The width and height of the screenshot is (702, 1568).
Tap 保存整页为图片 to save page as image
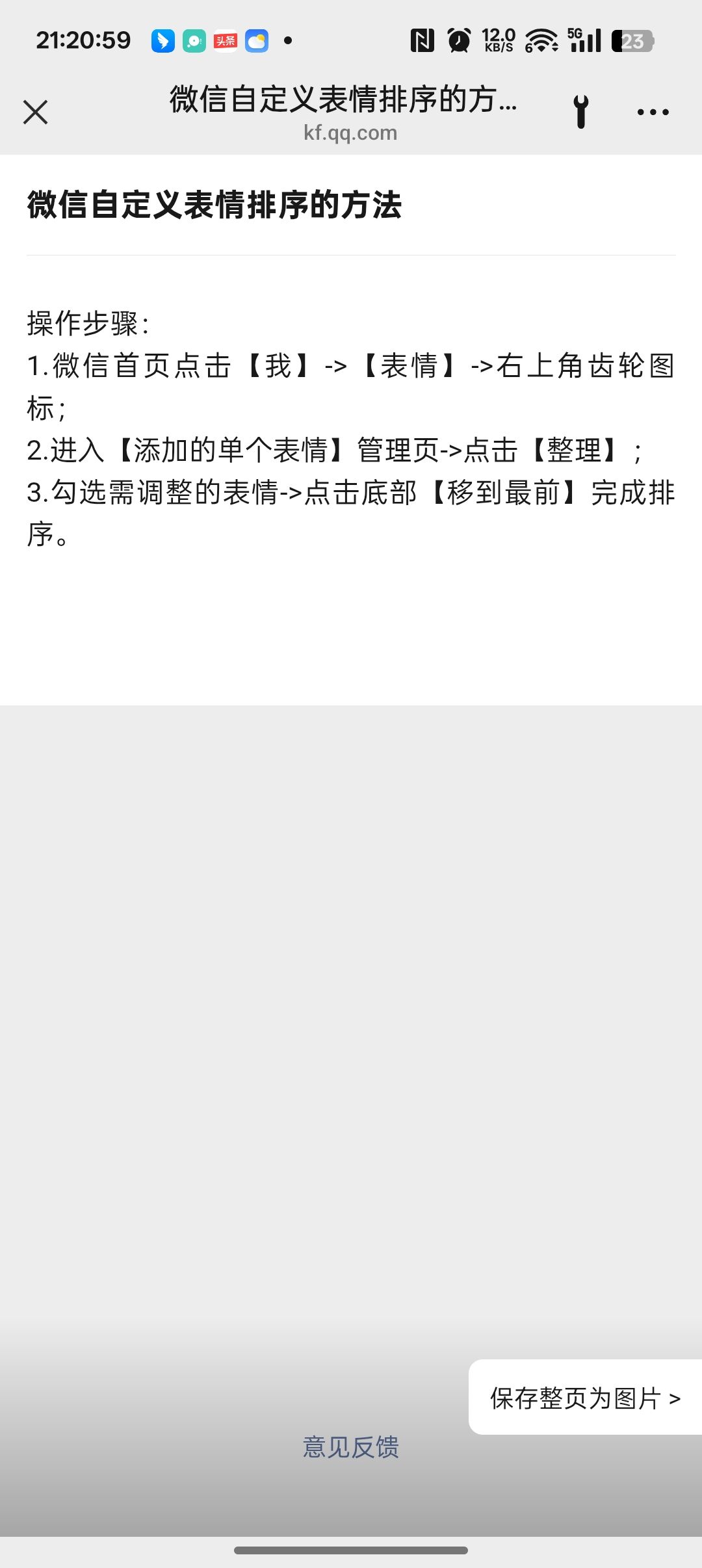coord(585,1398)
